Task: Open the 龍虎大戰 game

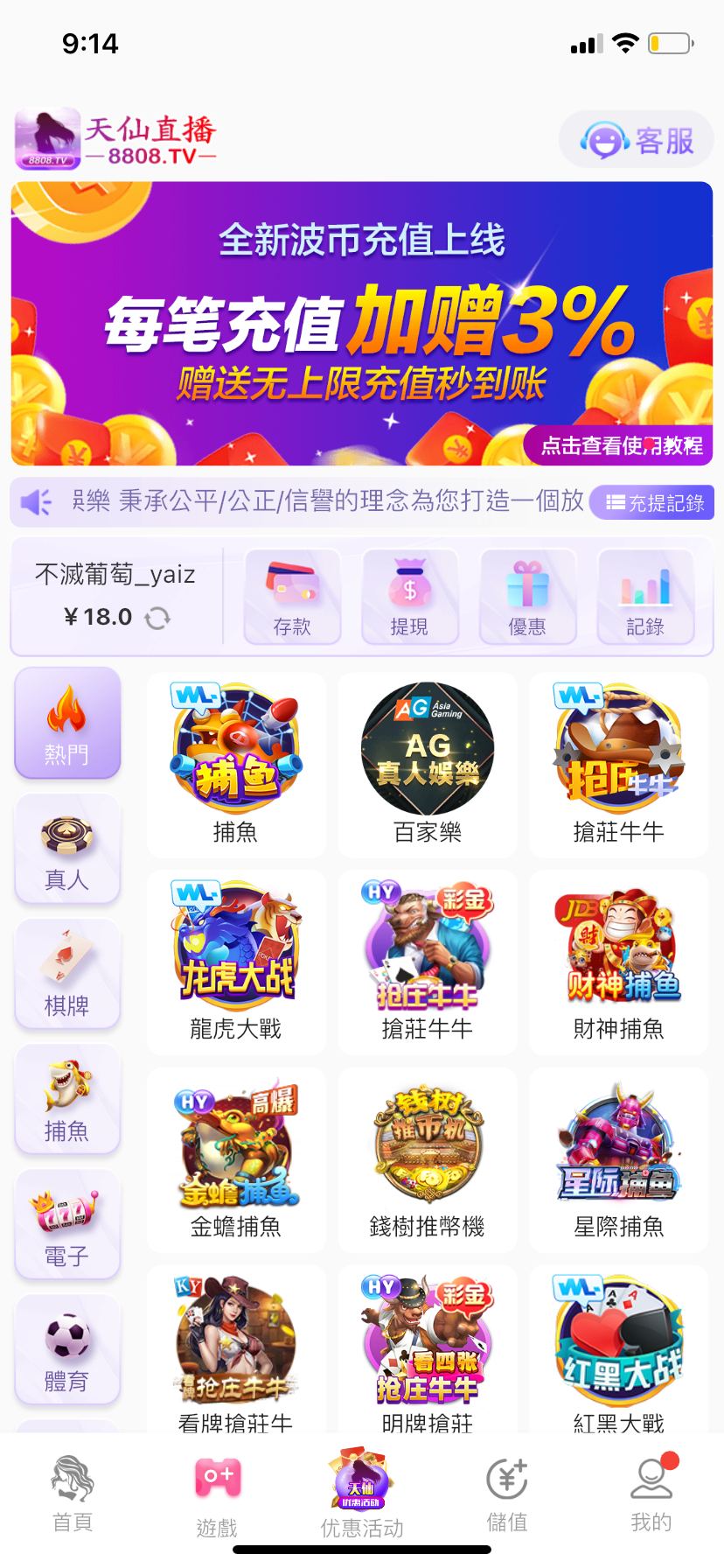Action: [236, 946]
